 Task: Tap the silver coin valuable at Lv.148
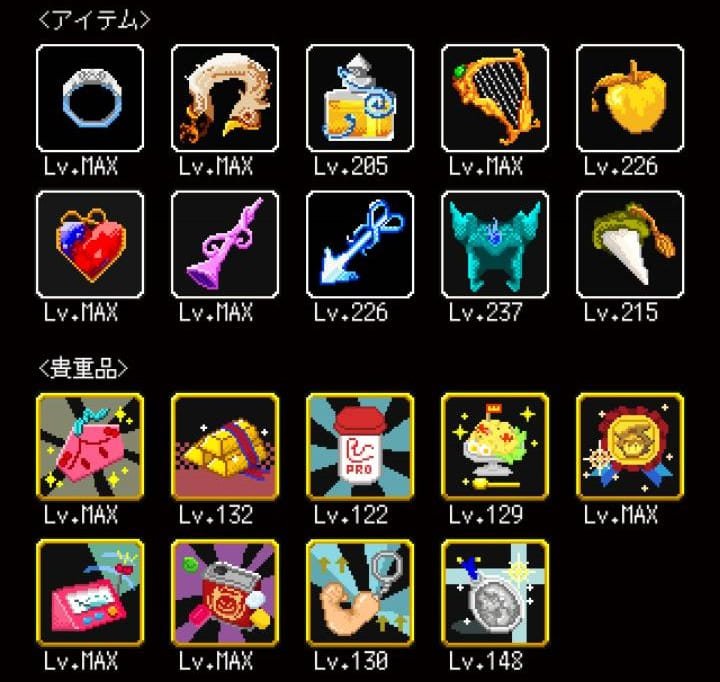pos(495,593)
